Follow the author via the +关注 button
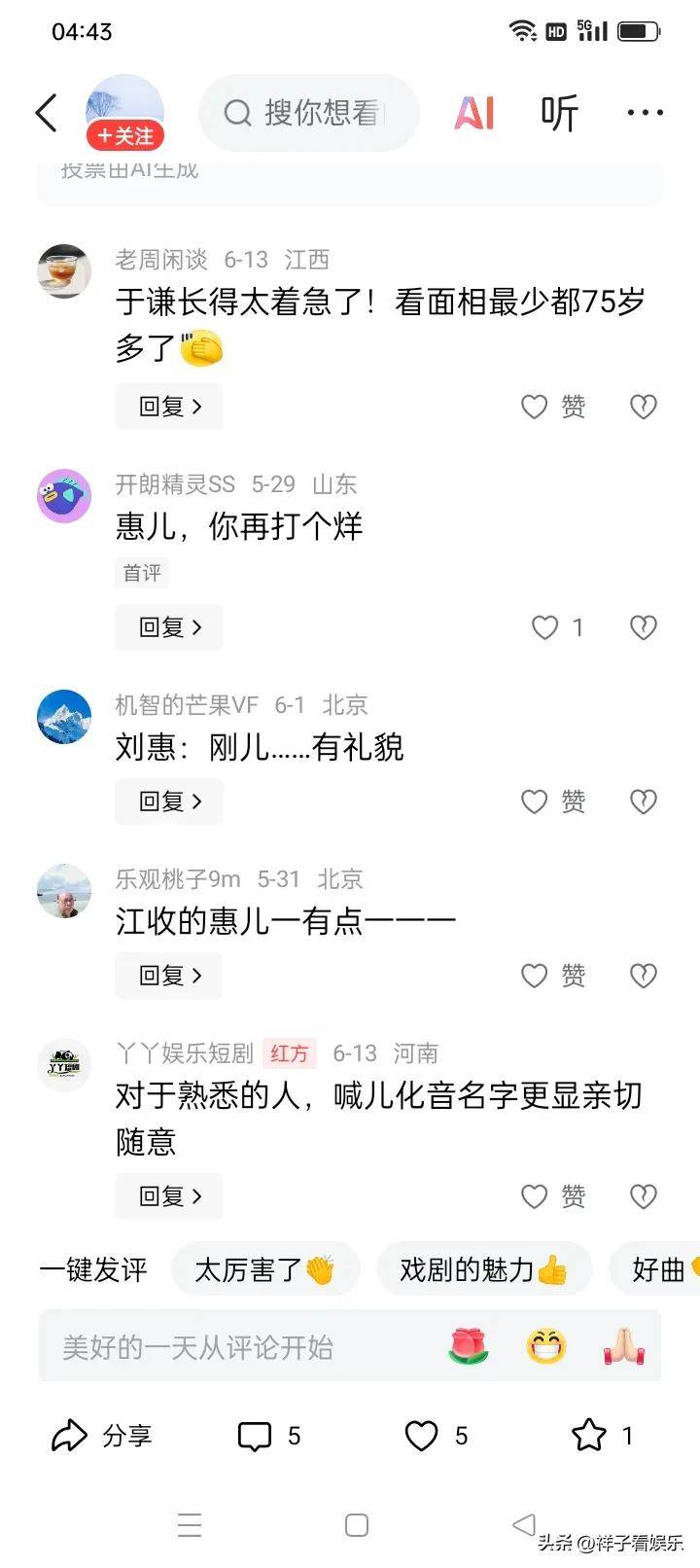Screen dimensions: 700x1568 point(125,136)
